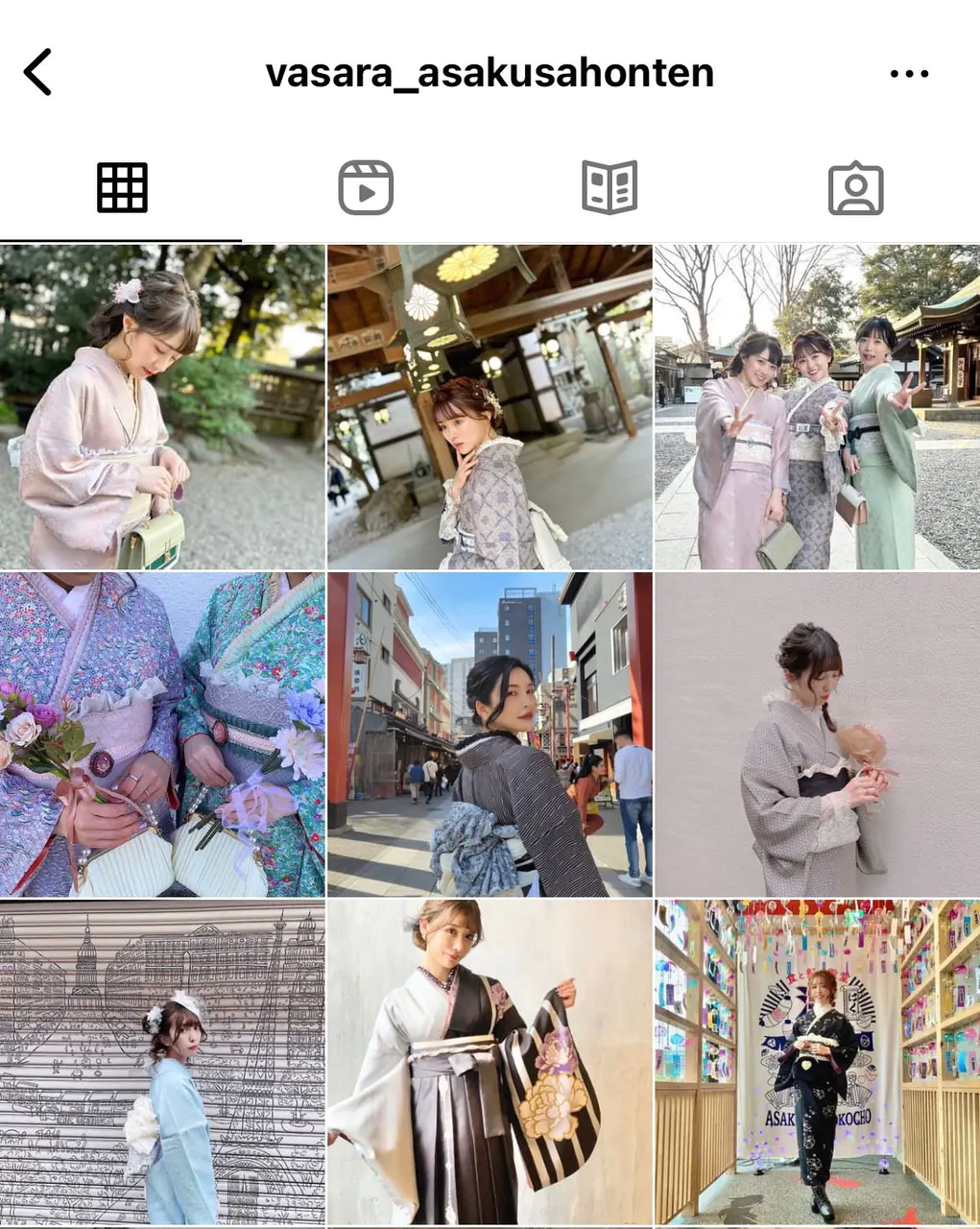980x1229 pixels.
Task: View post of woman posing under shrine lanterns
Action: pos(490,407)
